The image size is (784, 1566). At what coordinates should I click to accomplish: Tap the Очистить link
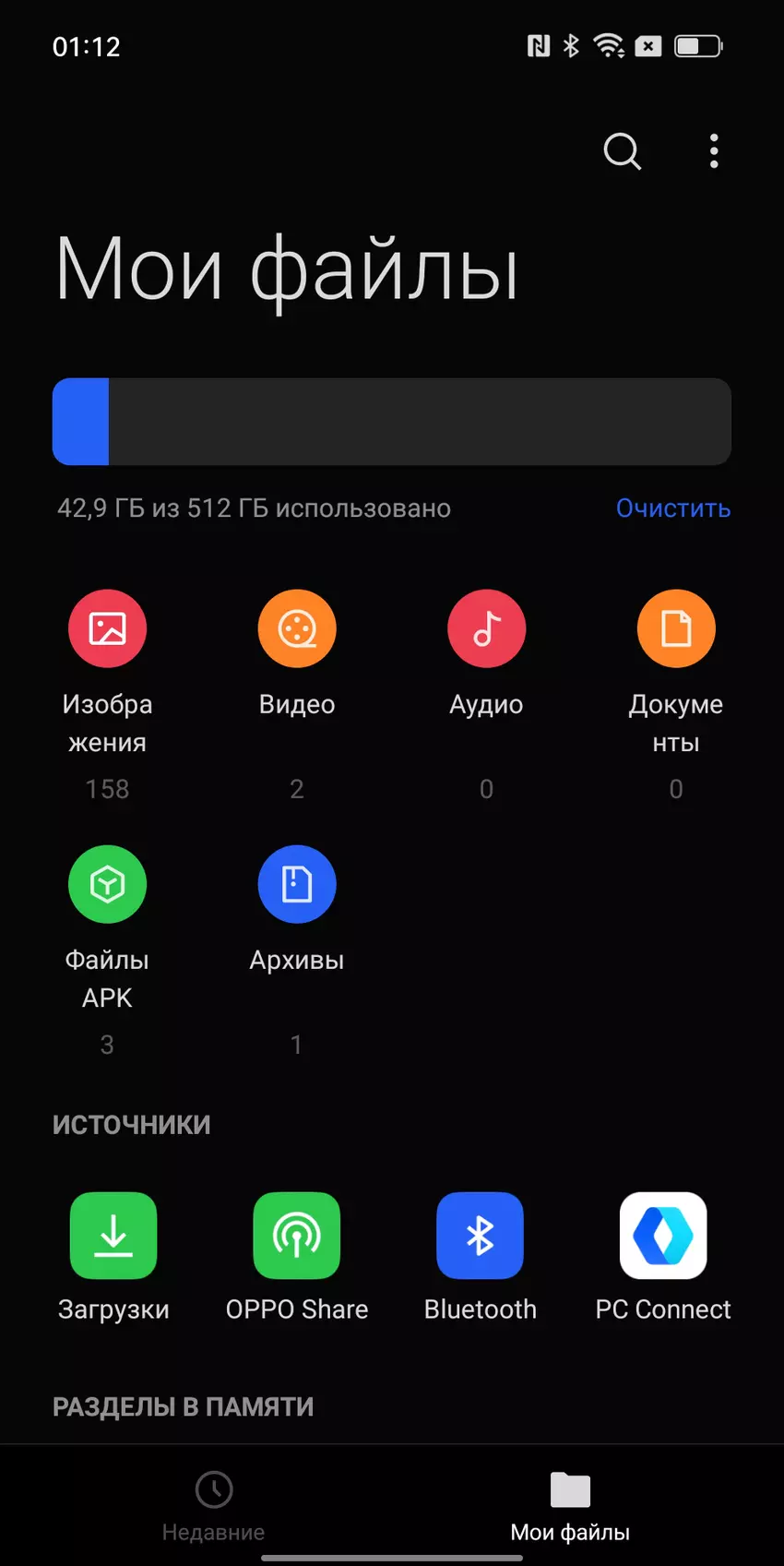[672, 508]
